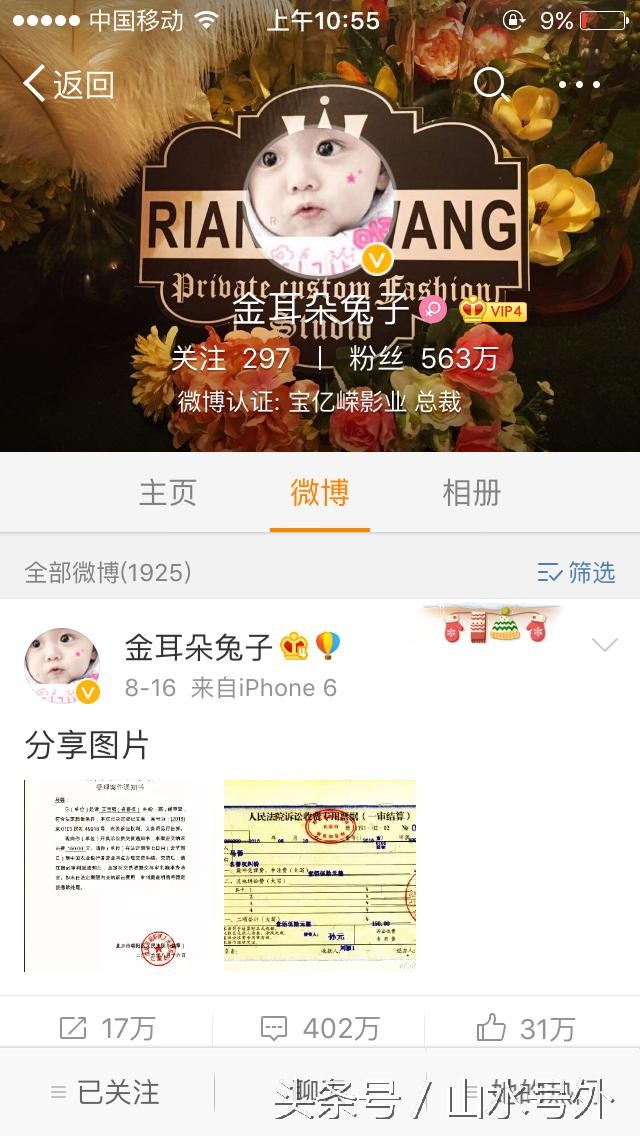Screen dimensions: 640x1136
Task: Open the three-dot overflow menu
Action: [x=578, y=85]
